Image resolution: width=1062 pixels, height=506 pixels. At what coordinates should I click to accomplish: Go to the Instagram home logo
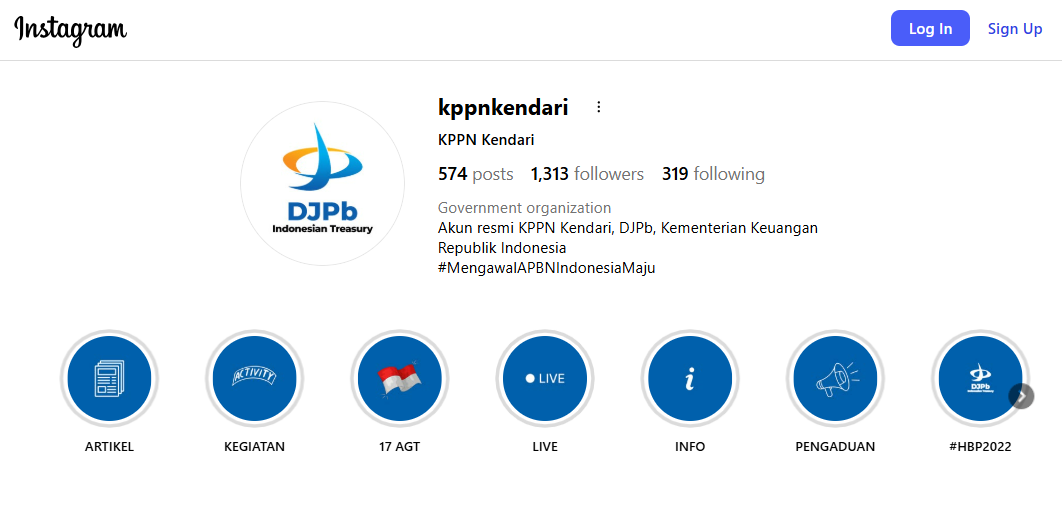click(70, 30)
